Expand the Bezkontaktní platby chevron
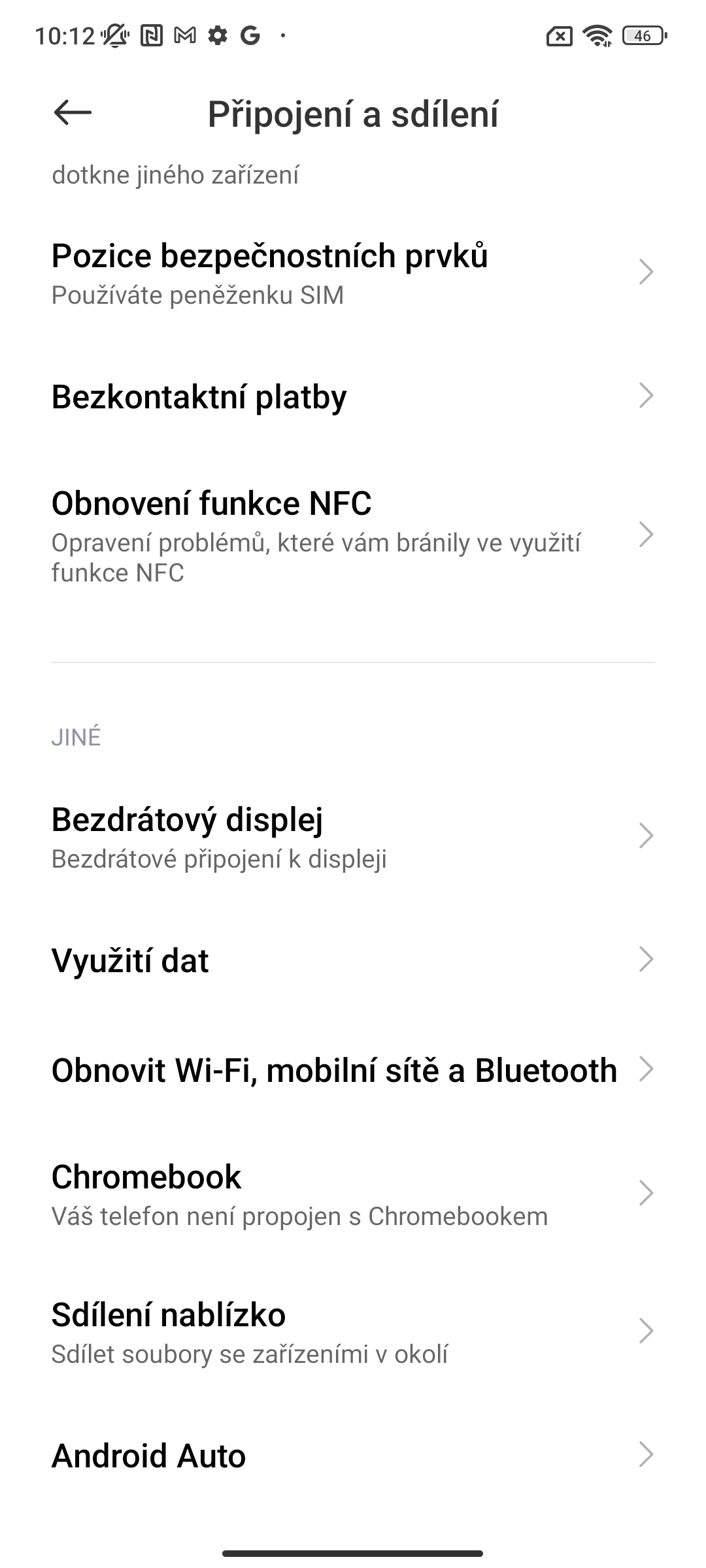Screen dimensions: 706x1568 pos(647,395)
